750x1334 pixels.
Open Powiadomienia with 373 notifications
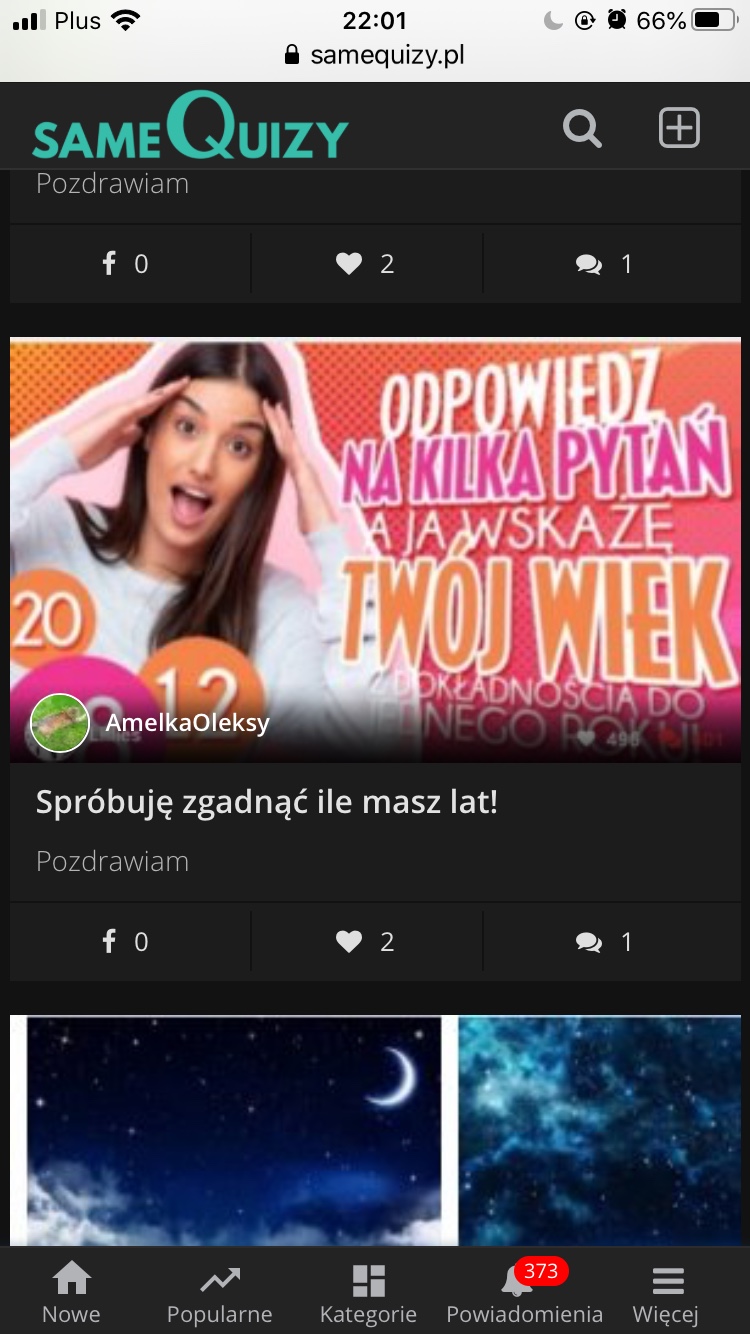(x=524, y=1292)
